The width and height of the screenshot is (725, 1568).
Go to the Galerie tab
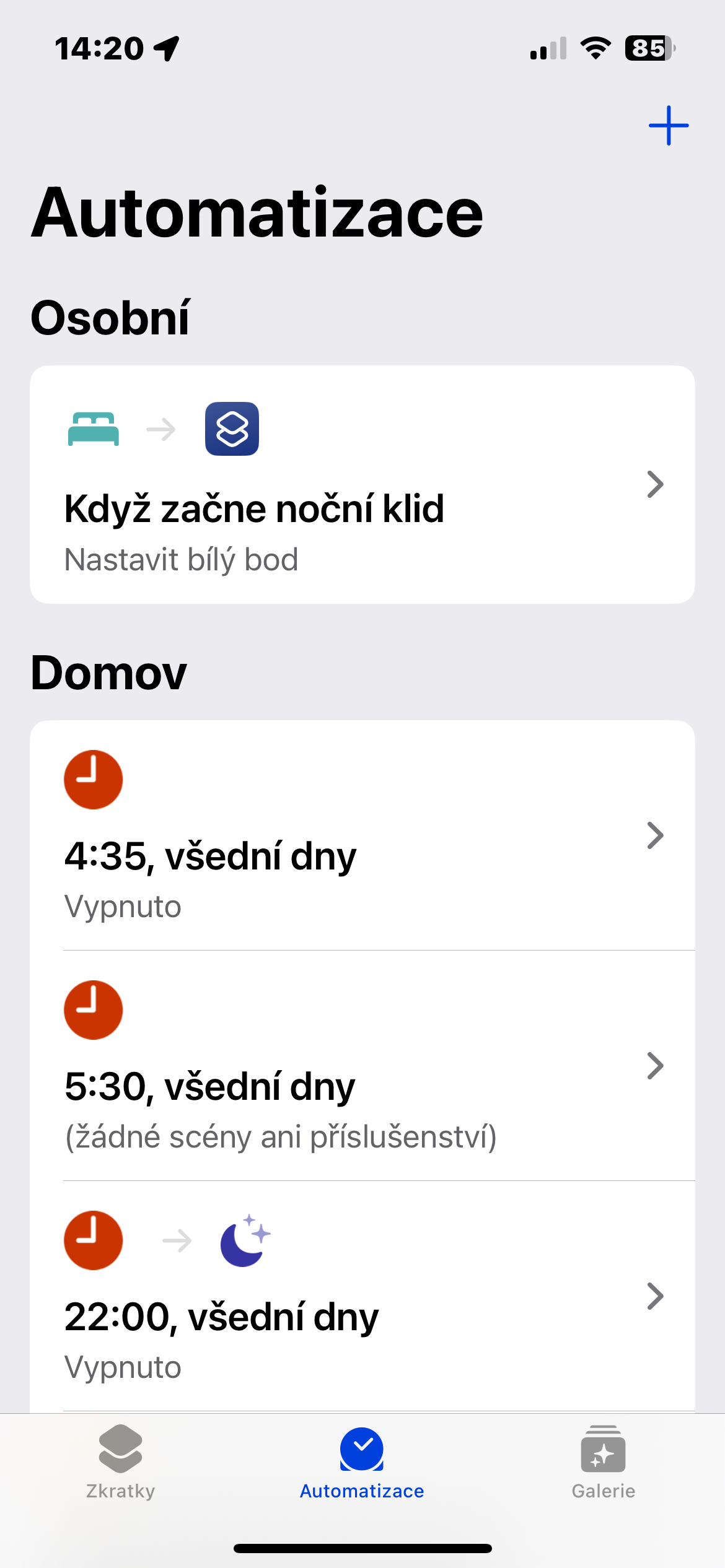coord(603,1463)
